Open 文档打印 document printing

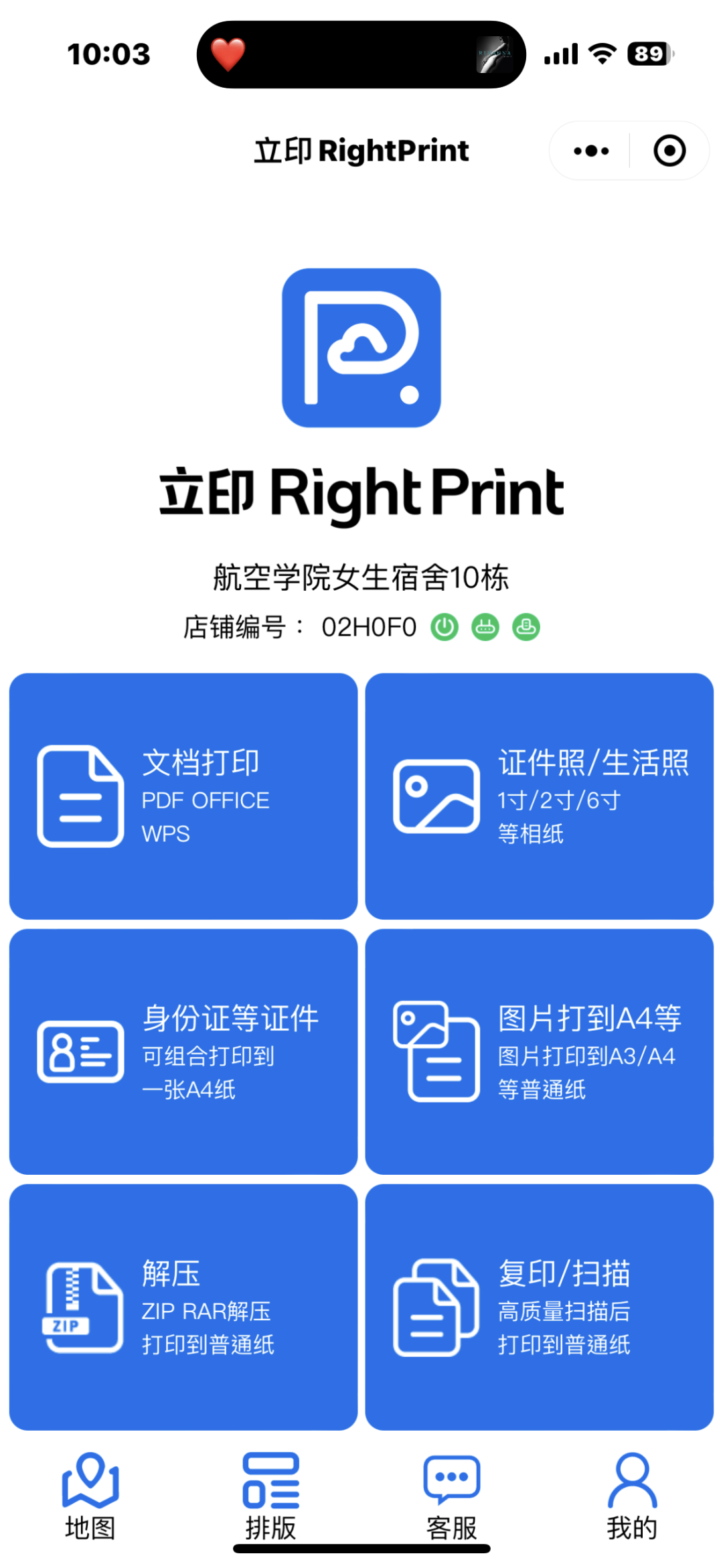(183, 796)
